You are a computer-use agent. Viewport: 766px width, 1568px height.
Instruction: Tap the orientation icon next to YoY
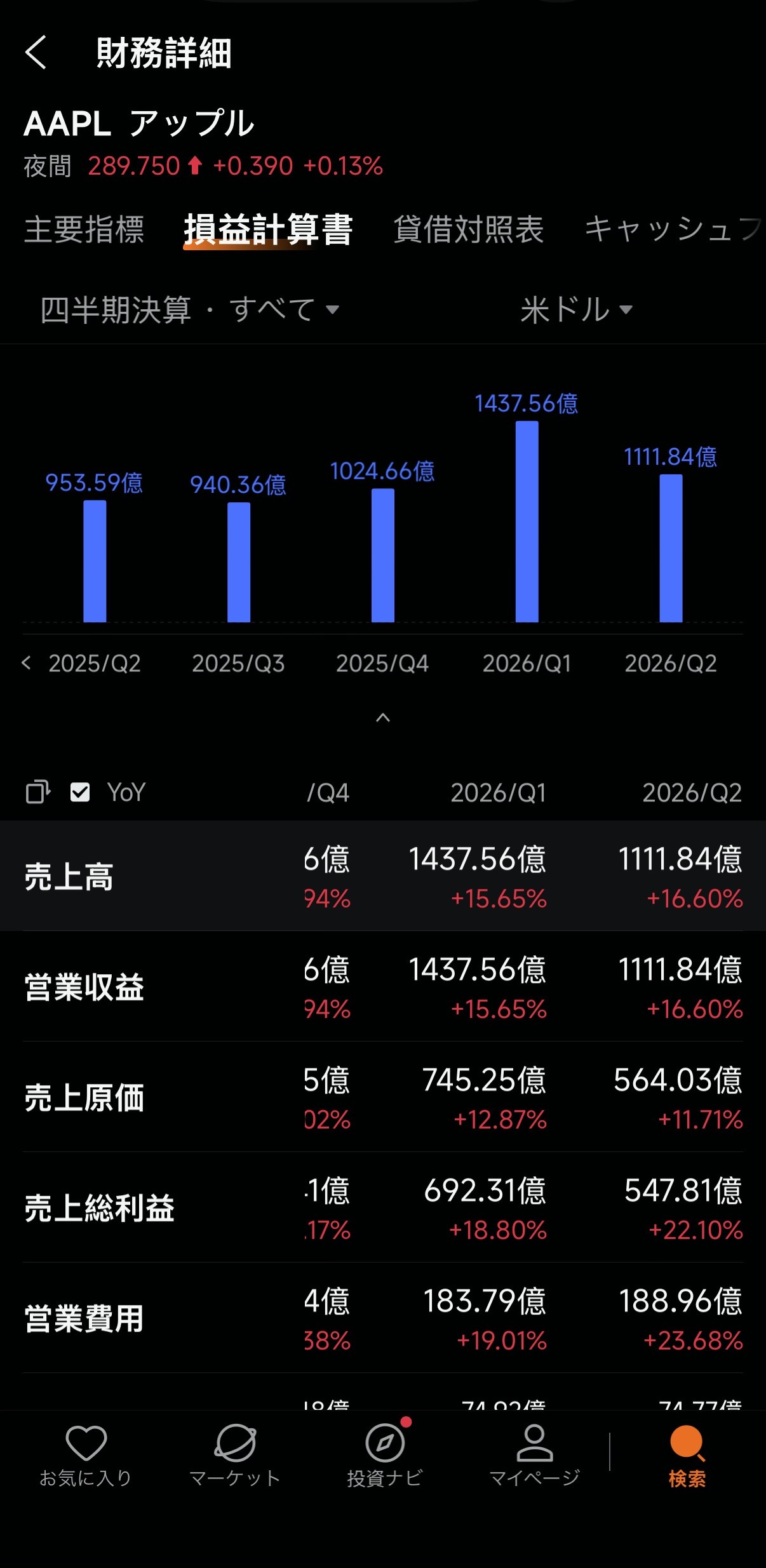[38, 792]
